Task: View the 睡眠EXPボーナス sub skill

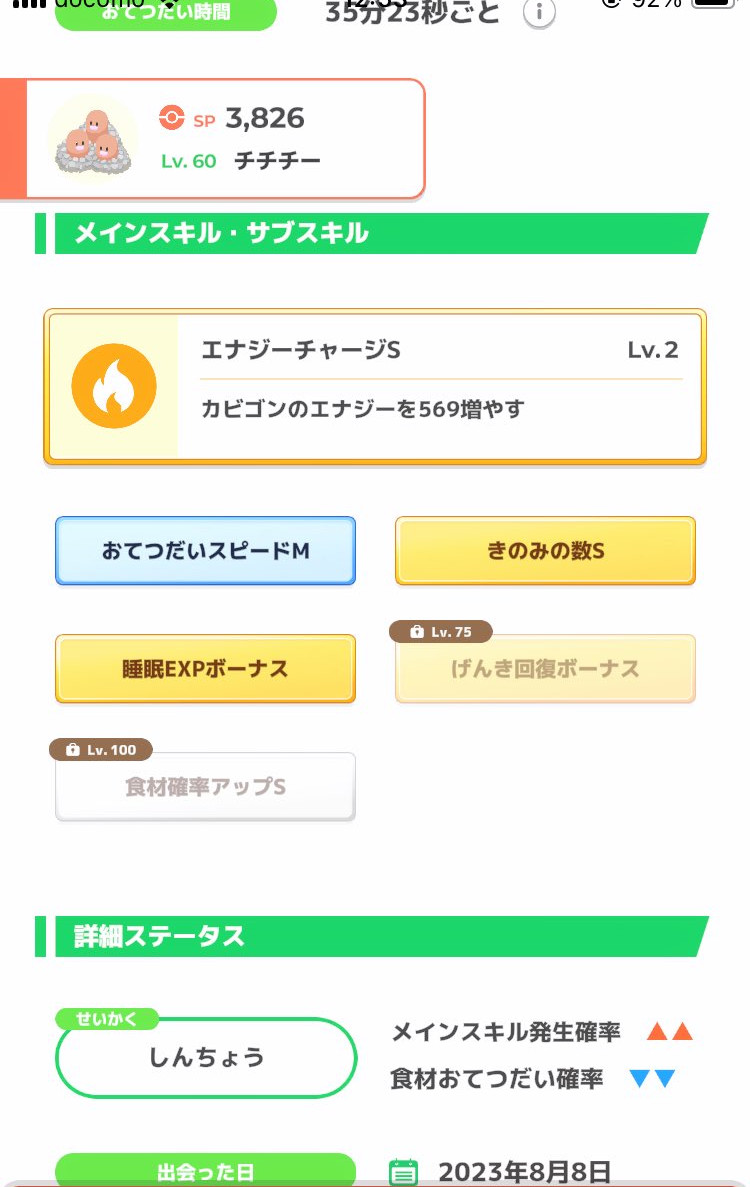Action: (x=205, y=669)
